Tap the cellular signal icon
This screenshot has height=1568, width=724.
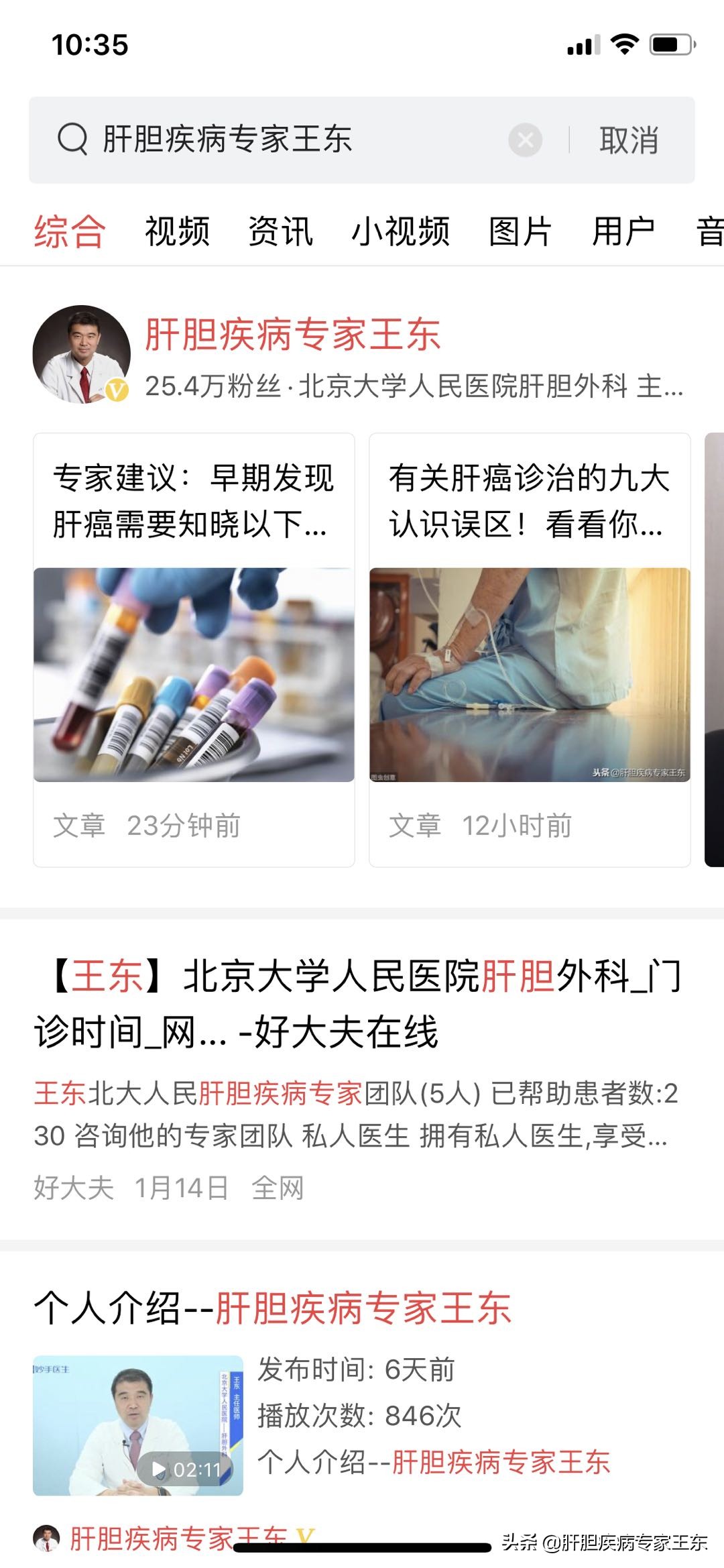click(582, 44)
